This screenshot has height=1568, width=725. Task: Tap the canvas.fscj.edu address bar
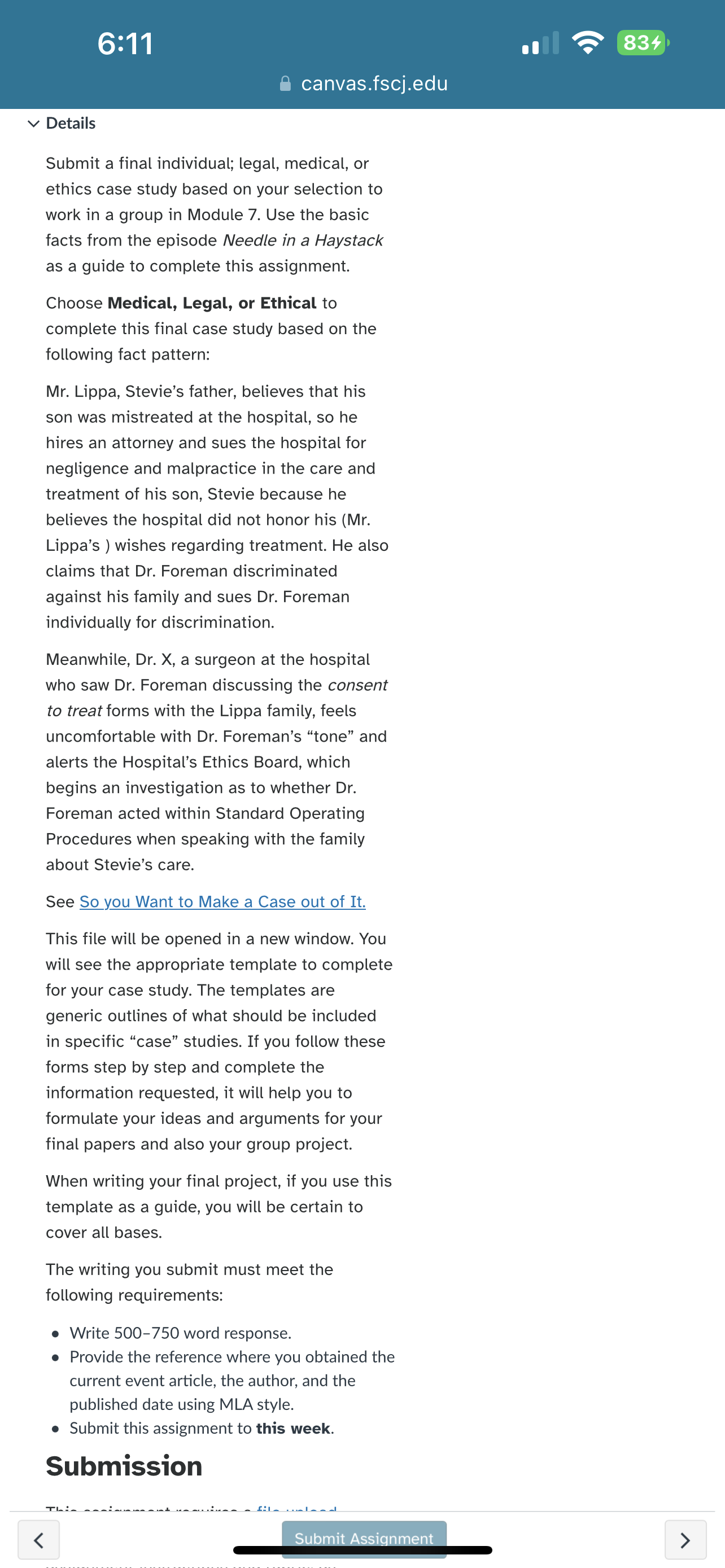(x=364, y=84)
